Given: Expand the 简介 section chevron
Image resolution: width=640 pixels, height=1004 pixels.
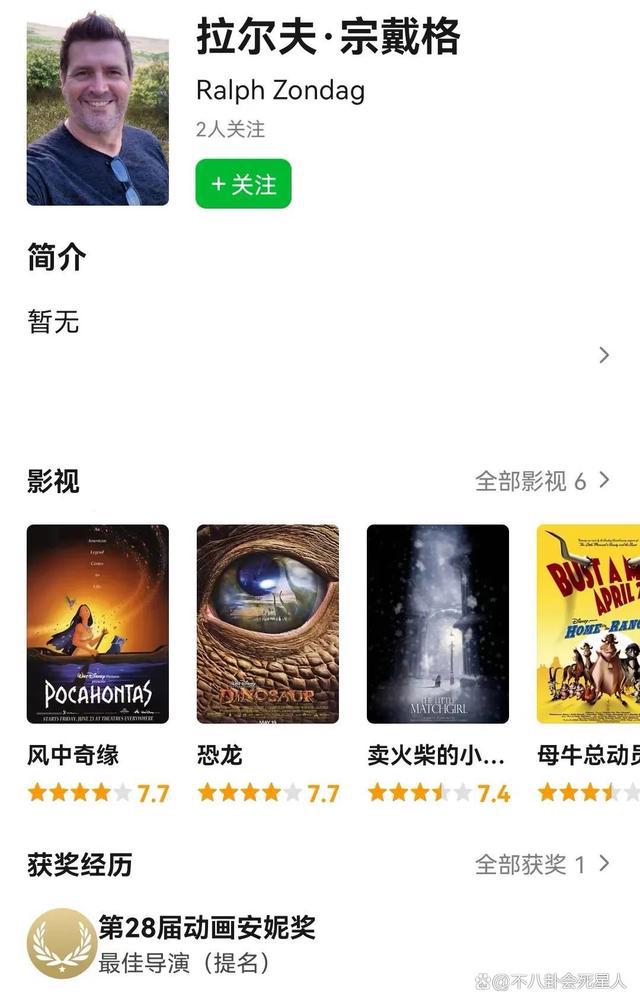Looking at the screenshot, I should click(603, 355).
